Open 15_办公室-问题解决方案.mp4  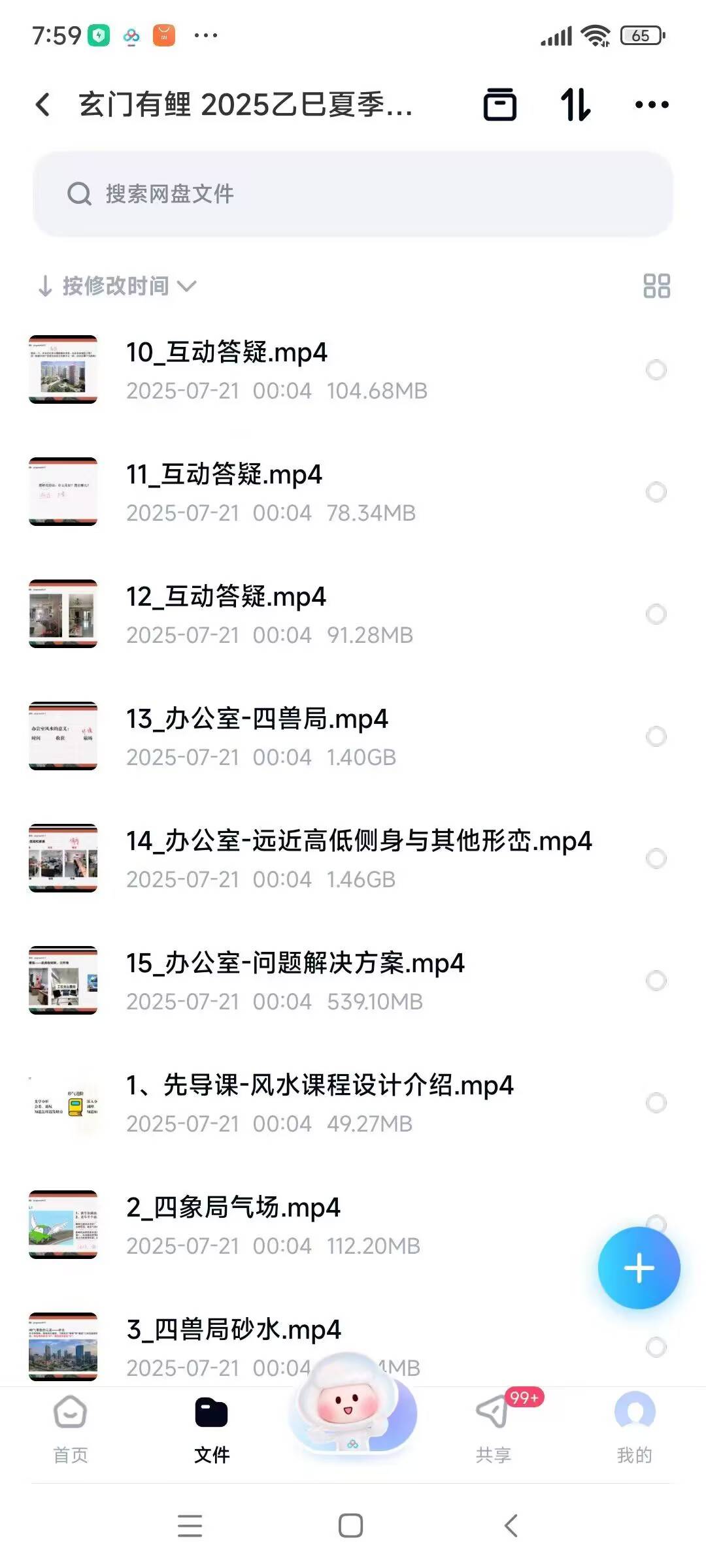point(295,964)
